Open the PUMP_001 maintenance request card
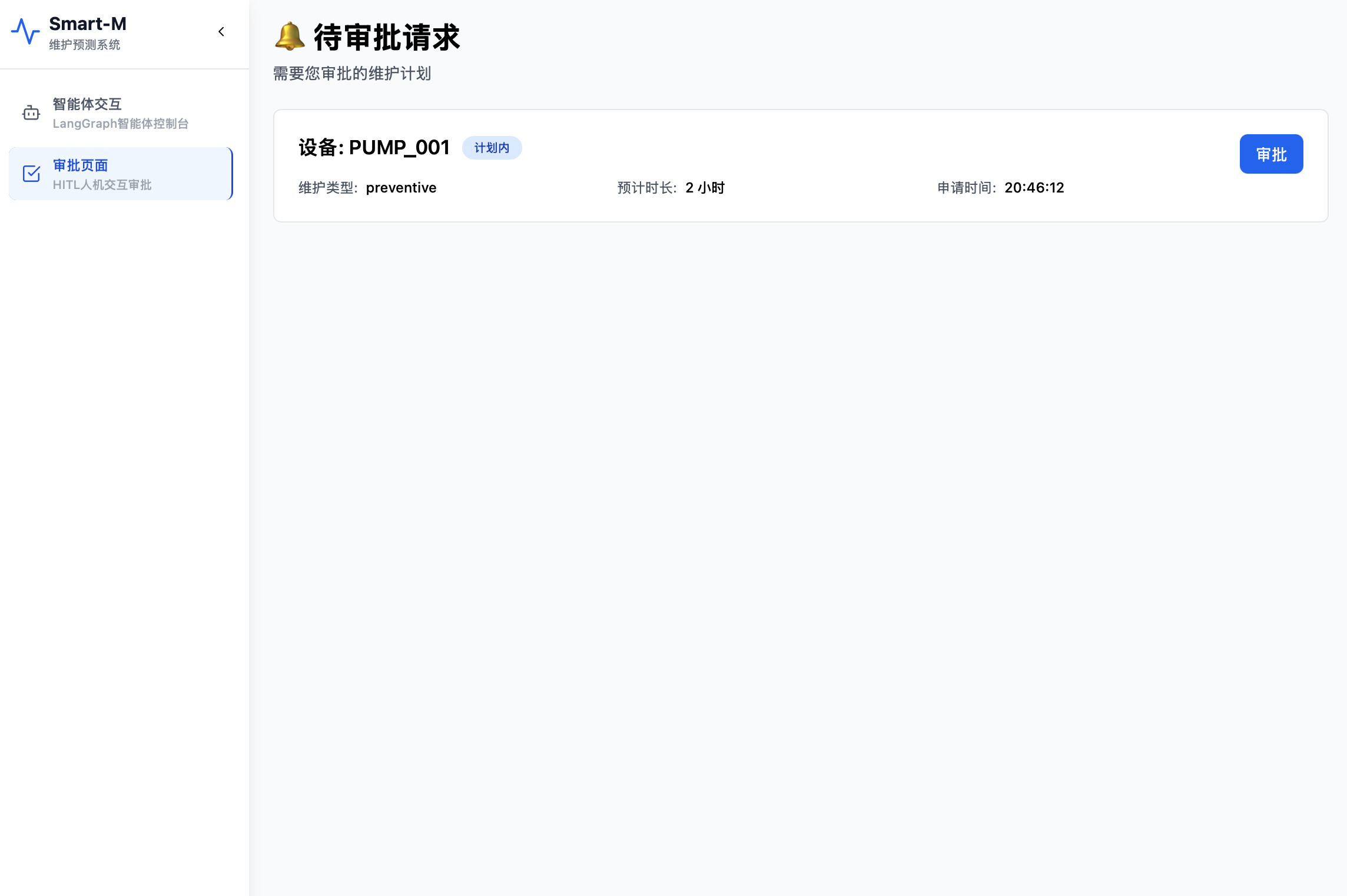1347x896 pixels. (x=801, y=165)
